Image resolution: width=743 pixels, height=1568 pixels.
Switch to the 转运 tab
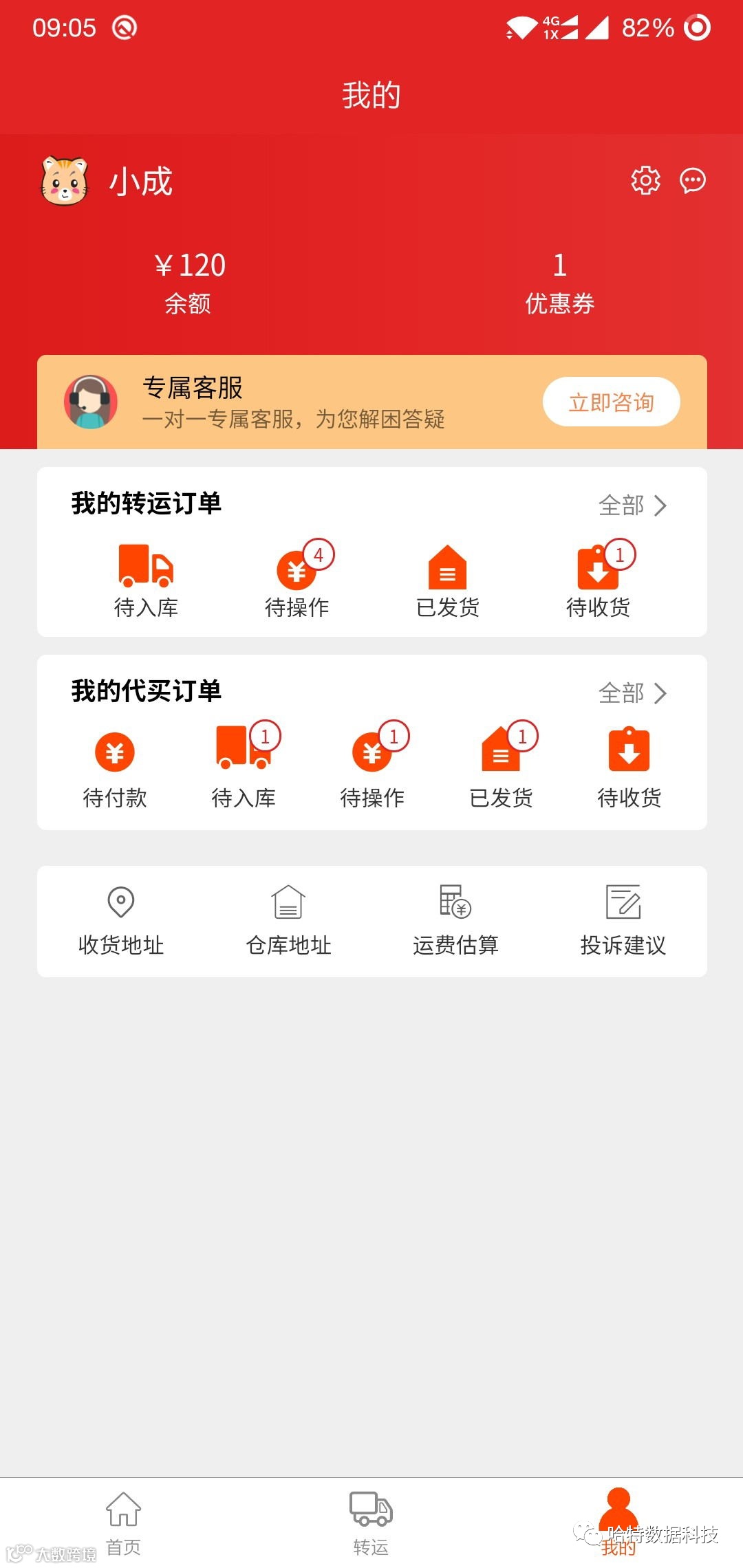coord(371,1521)
